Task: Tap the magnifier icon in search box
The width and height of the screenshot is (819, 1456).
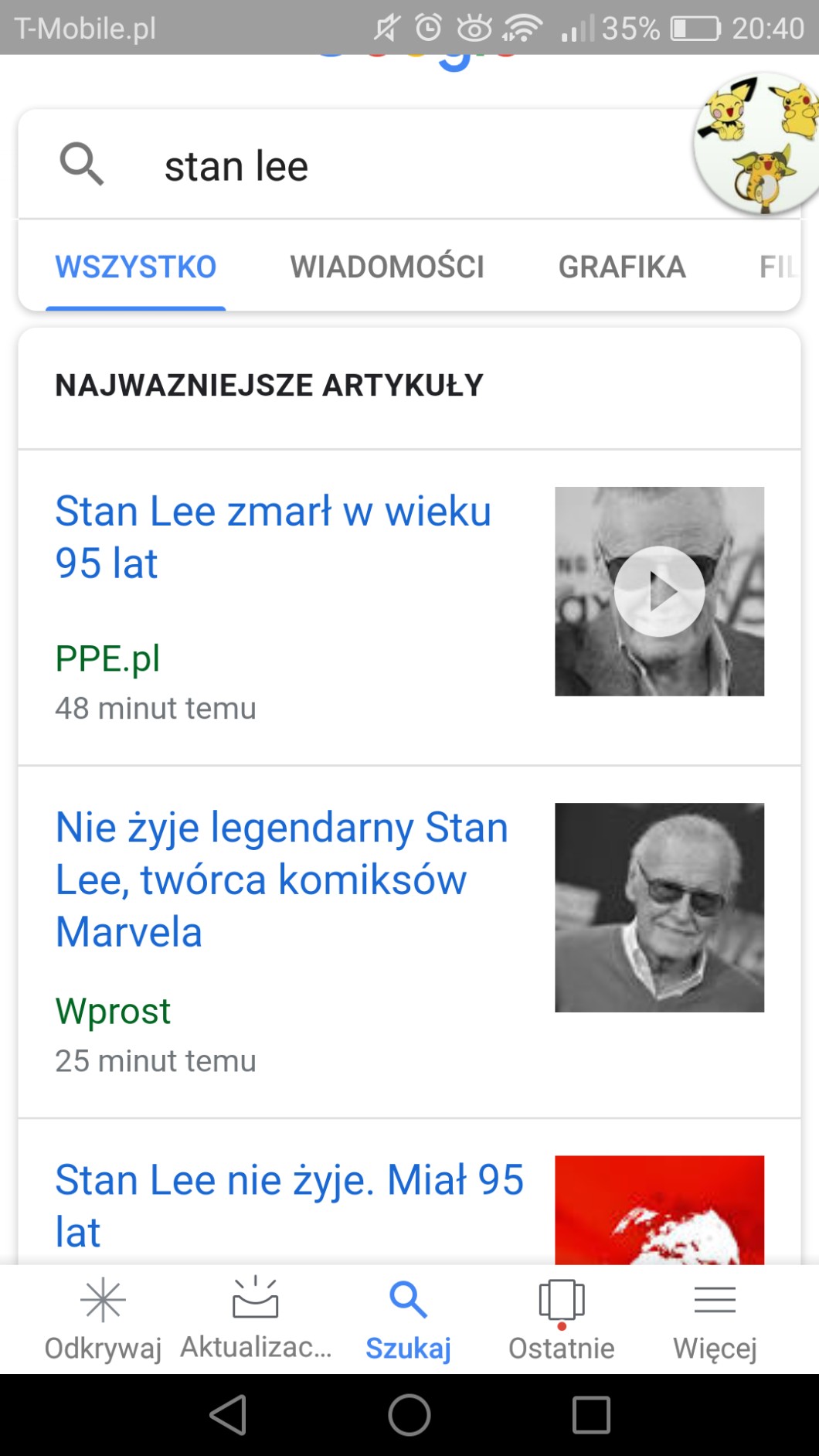Action: coord(82,164)
